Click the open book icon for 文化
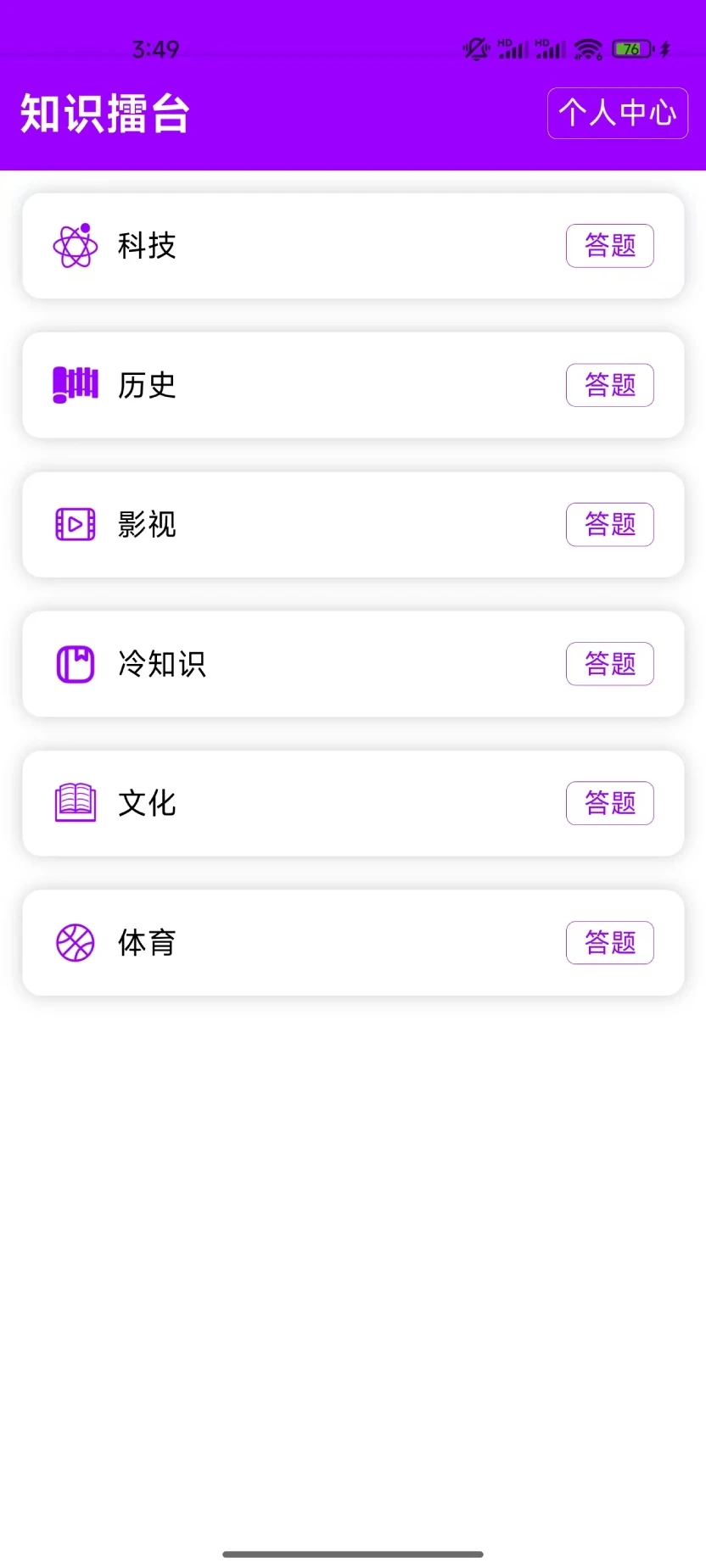This screenshot has width=706, height=1568. coord(75,802)
